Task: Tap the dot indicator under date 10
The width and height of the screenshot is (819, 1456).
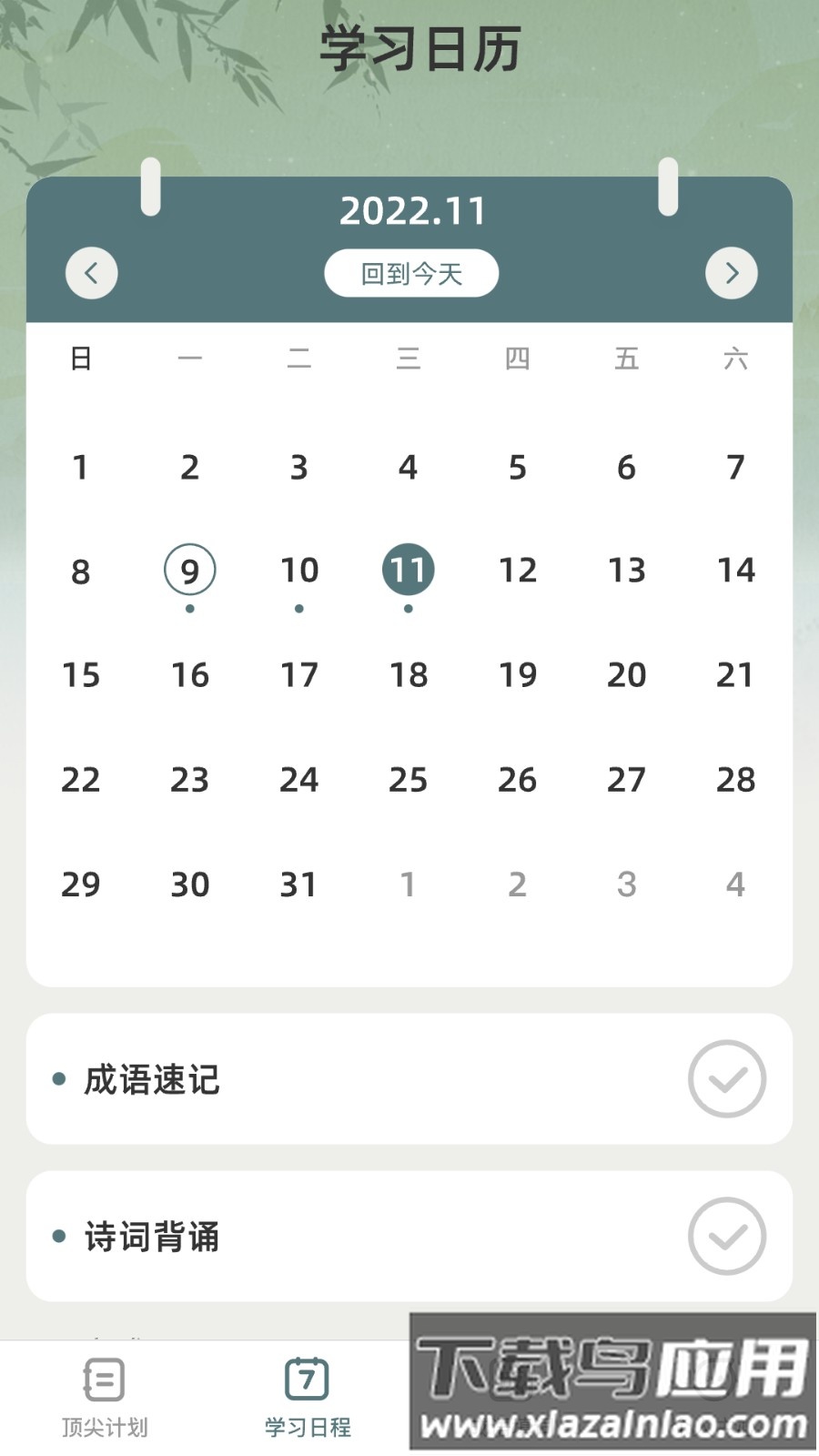Action: click(299, 608)
